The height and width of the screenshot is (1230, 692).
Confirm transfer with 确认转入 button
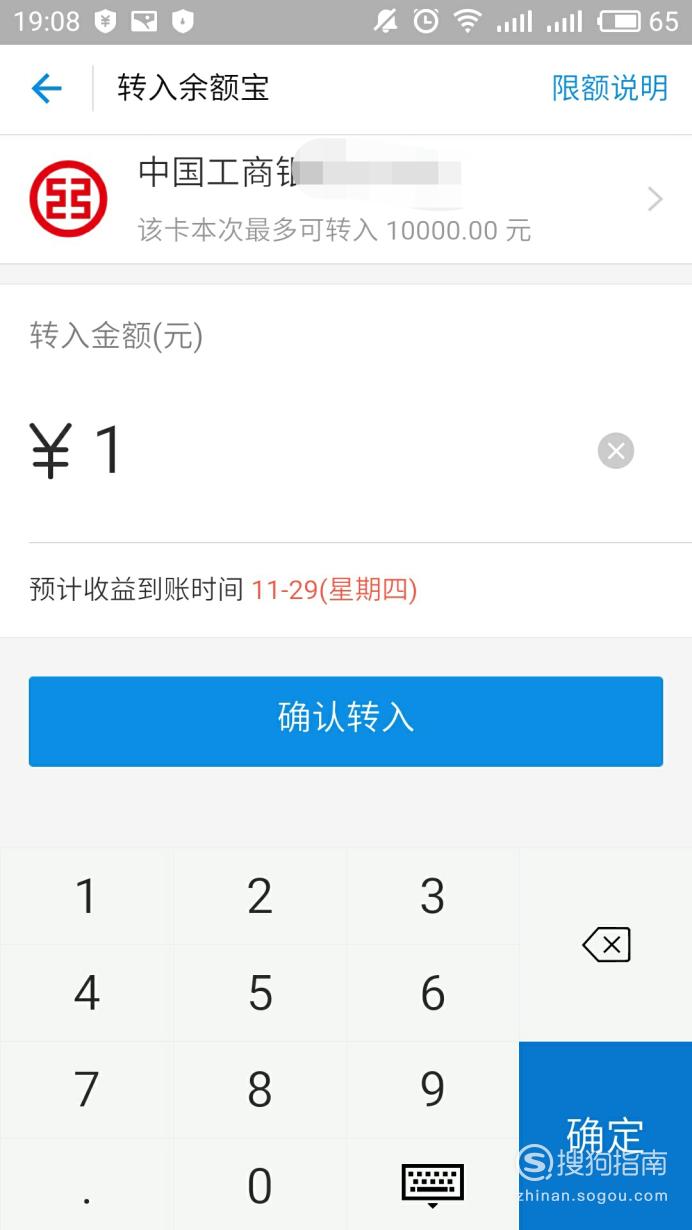(x=346, y=721)
